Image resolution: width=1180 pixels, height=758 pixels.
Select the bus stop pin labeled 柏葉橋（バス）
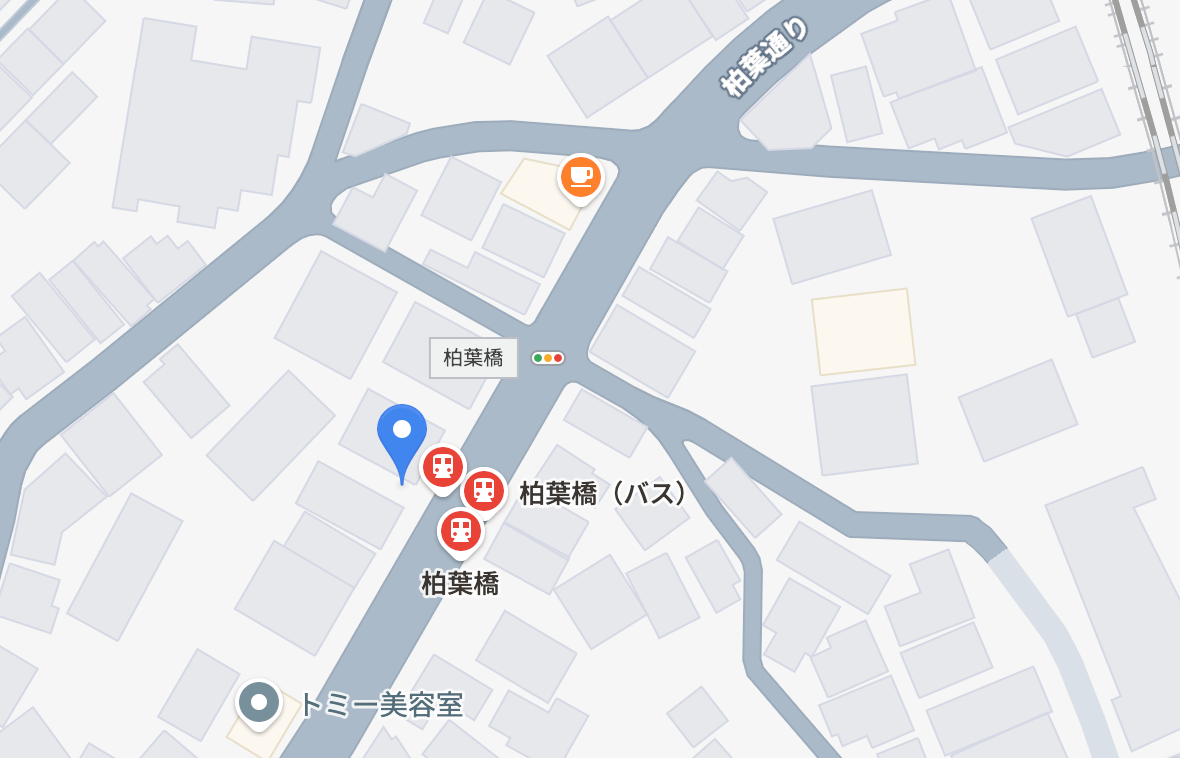484,490
